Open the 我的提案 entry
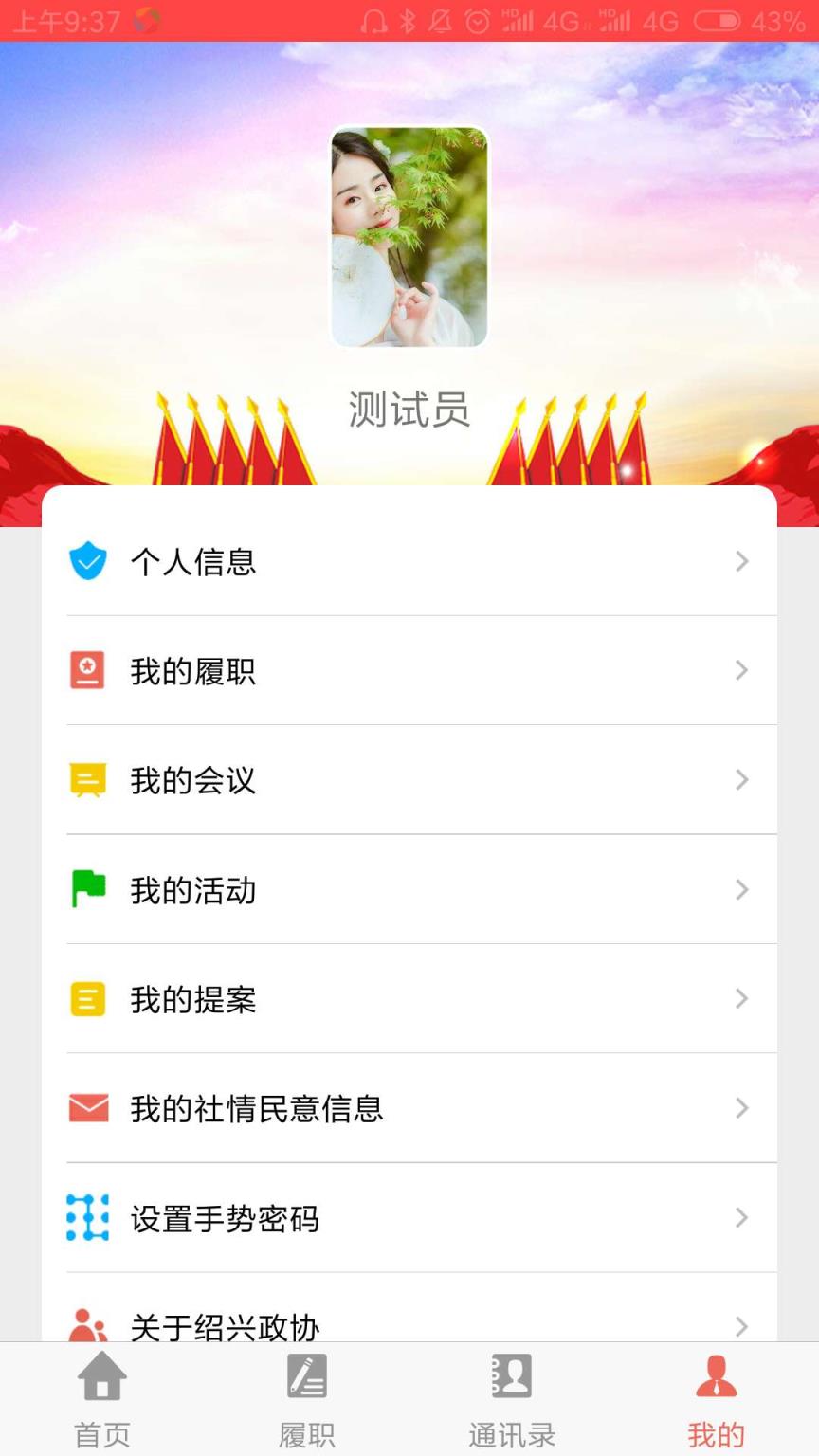The width and height of the screenshot is (819, 1456). [408, 998]
